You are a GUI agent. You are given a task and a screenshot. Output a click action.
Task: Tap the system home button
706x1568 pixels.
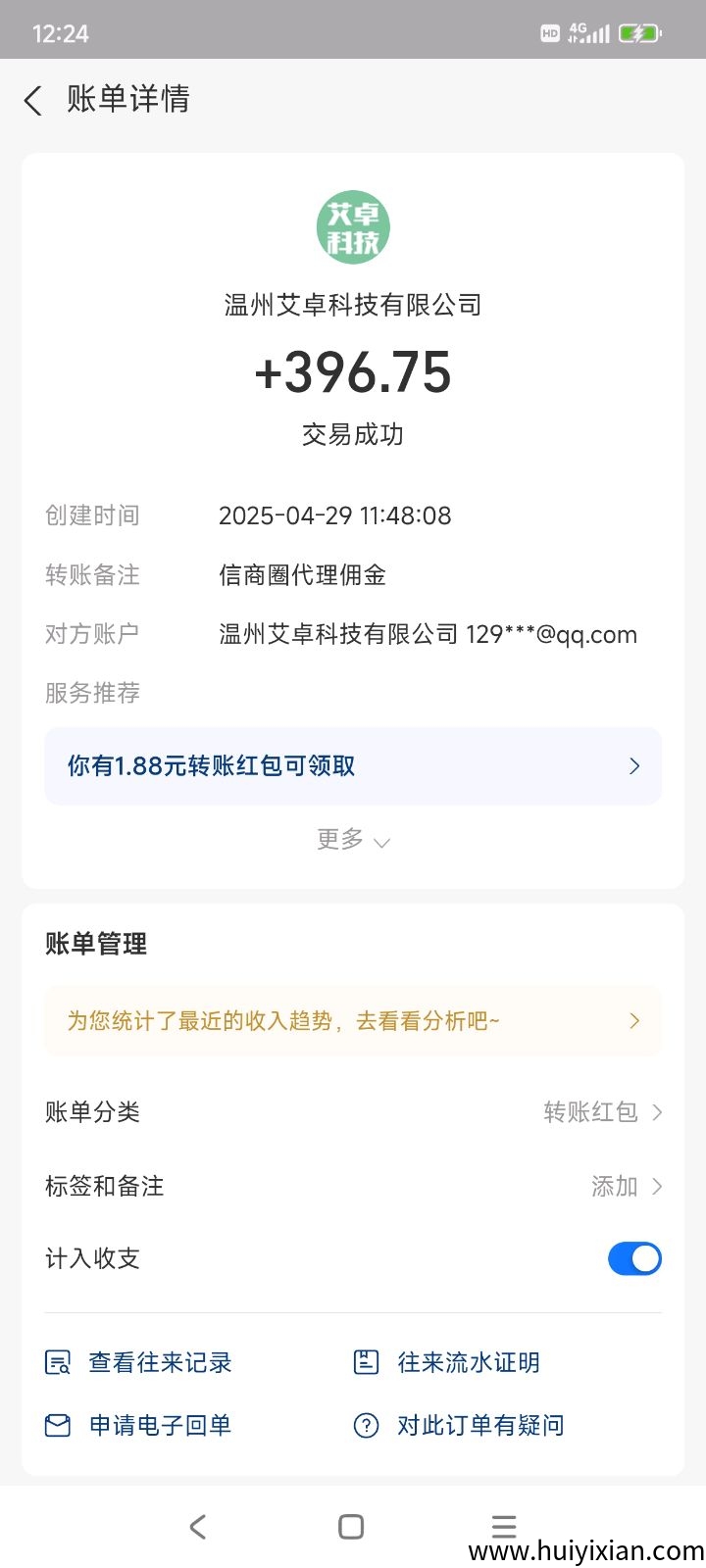click(351, 1527)
